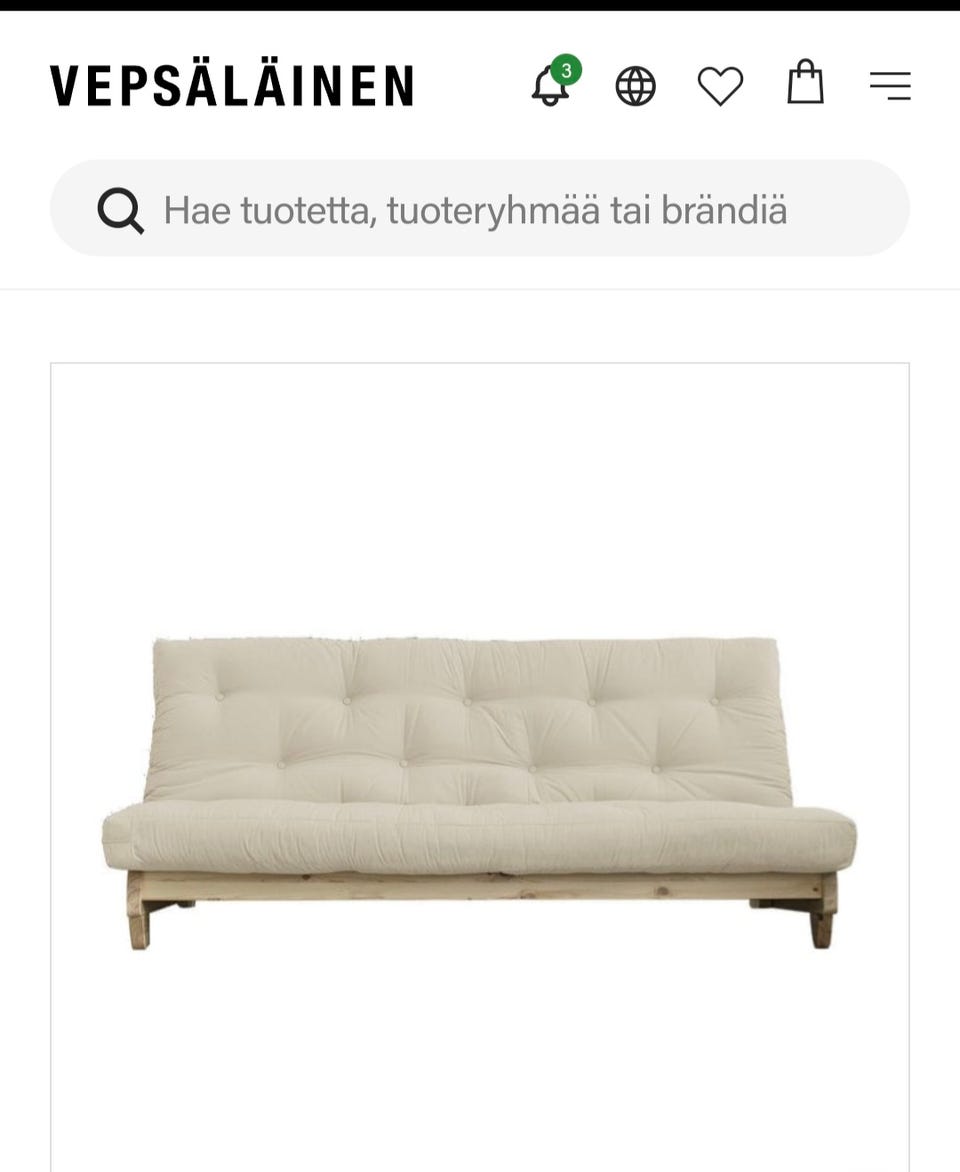Open the shopping bag
Viewport: 960px width, 1172px height.
tap(805, 83)
